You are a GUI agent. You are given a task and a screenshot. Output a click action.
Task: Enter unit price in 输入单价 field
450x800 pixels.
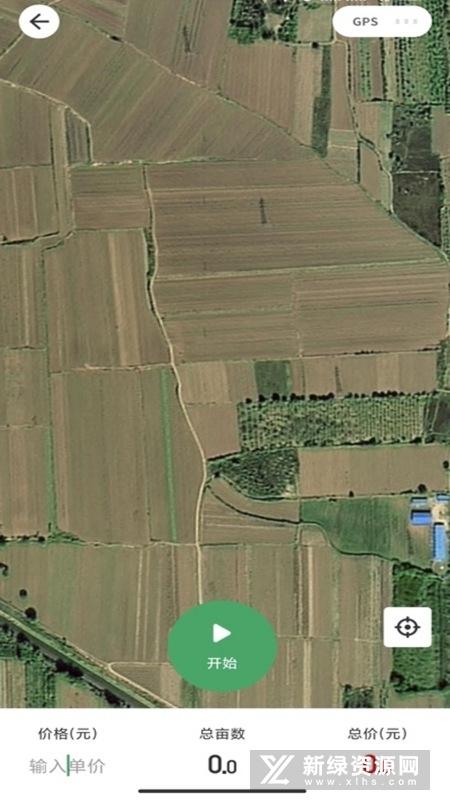(67, 766)
